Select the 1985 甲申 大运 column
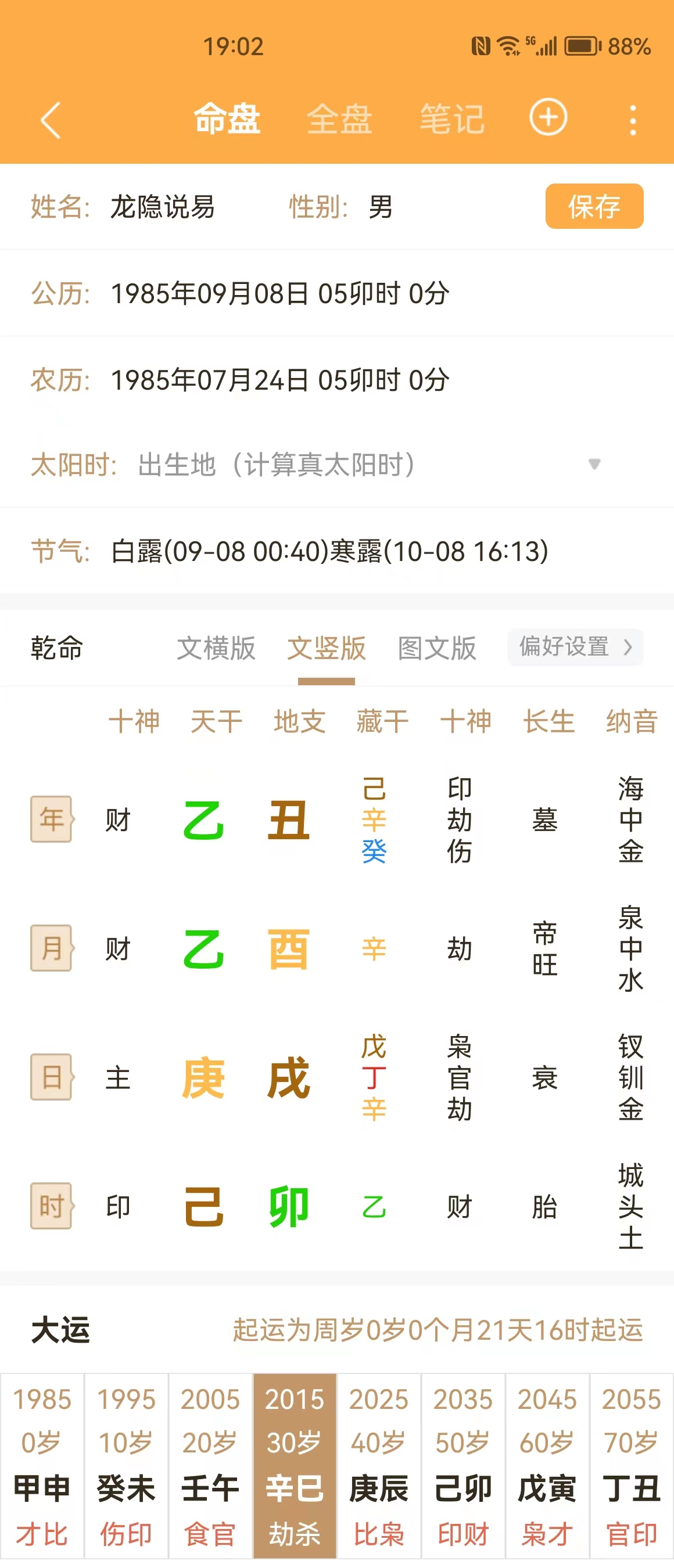This screenshot has height=1568, width=674. [x=42, y=1465]
